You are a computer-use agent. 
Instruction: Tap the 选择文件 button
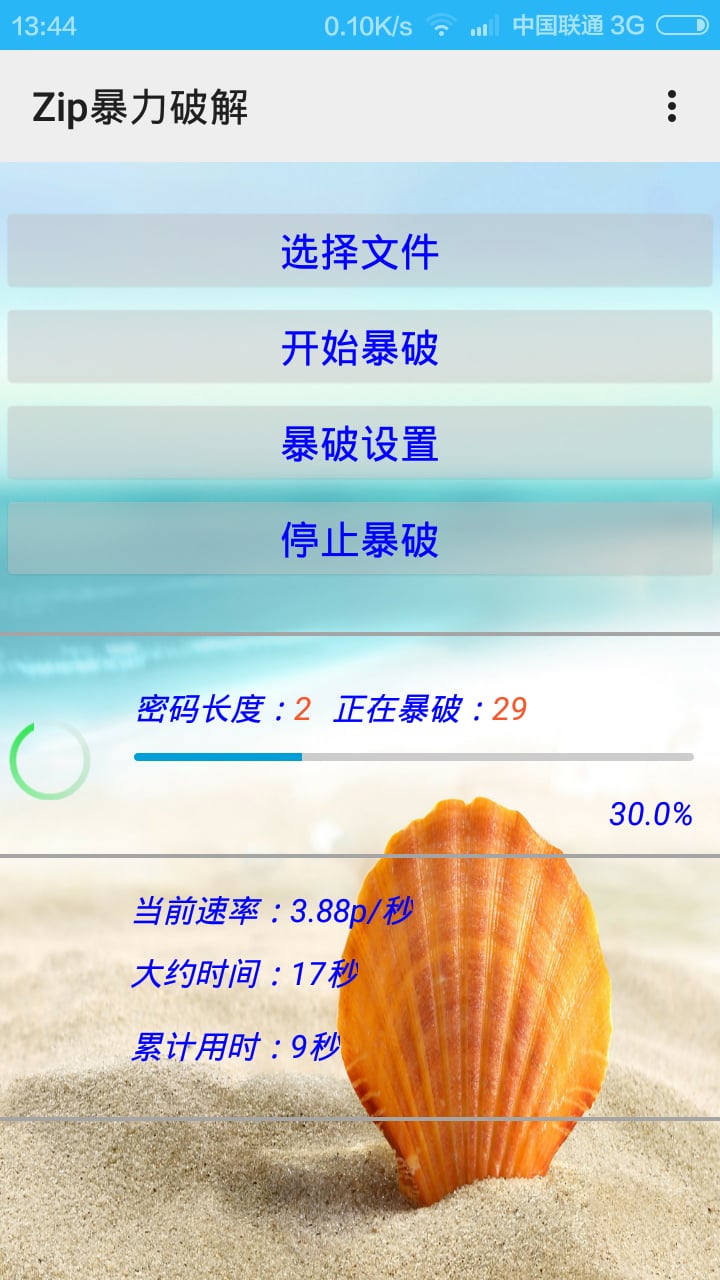[360, 251]
